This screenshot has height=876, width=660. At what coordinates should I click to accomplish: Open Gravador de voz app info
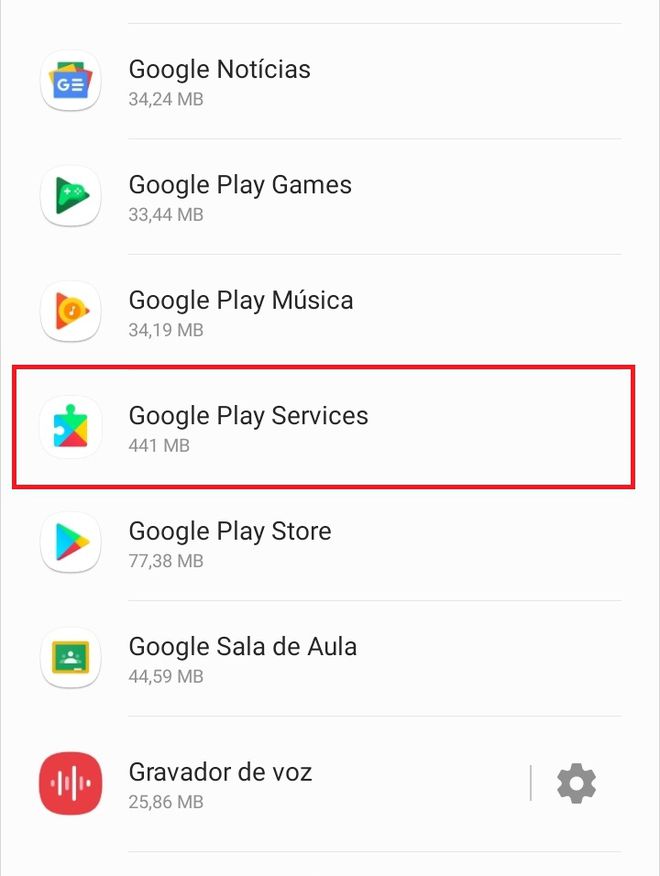tap(220, 784)
